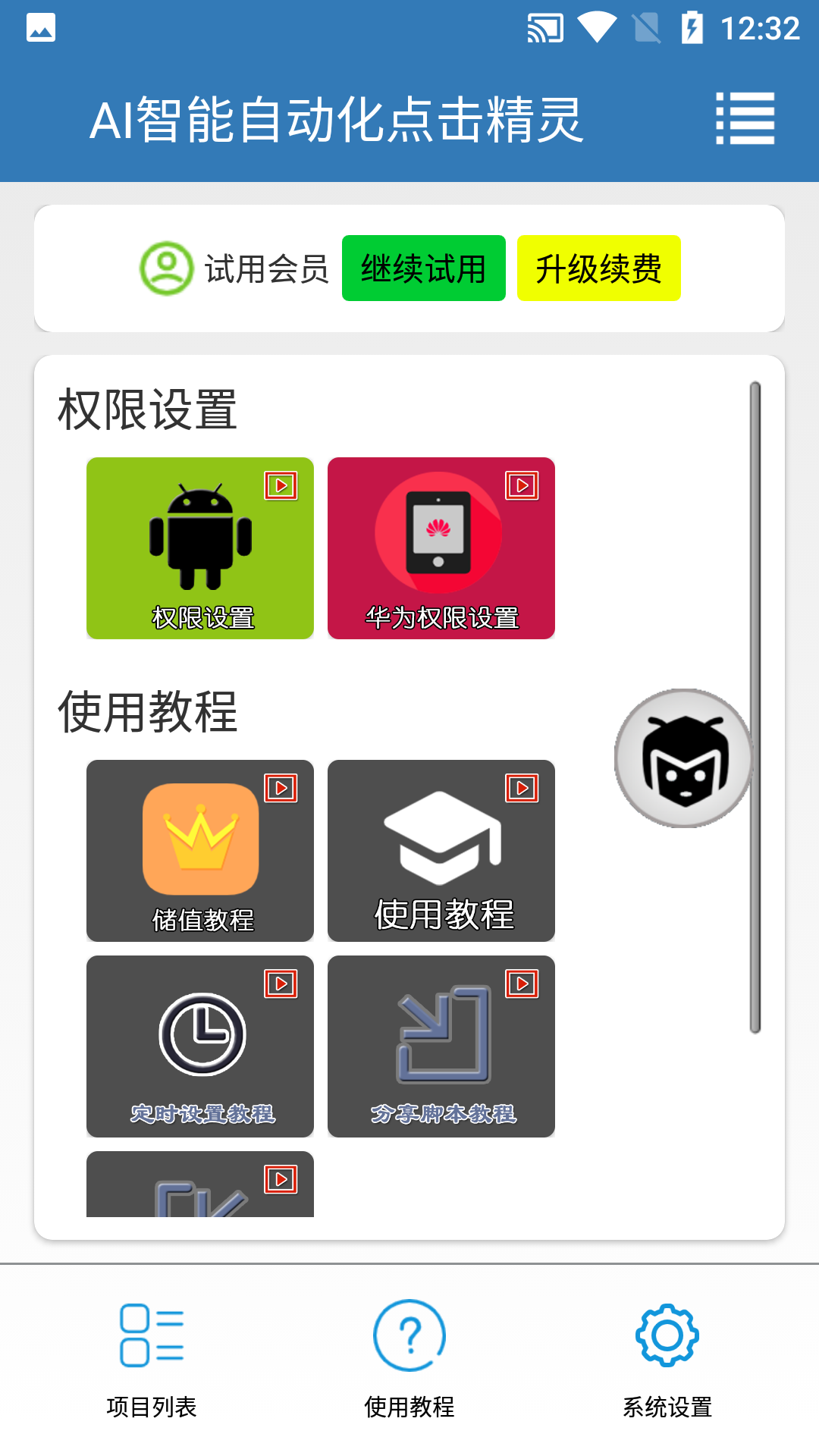819x1456 pixels.
Task: Tap the 继续试用 green button
Action: pos(423,268)
